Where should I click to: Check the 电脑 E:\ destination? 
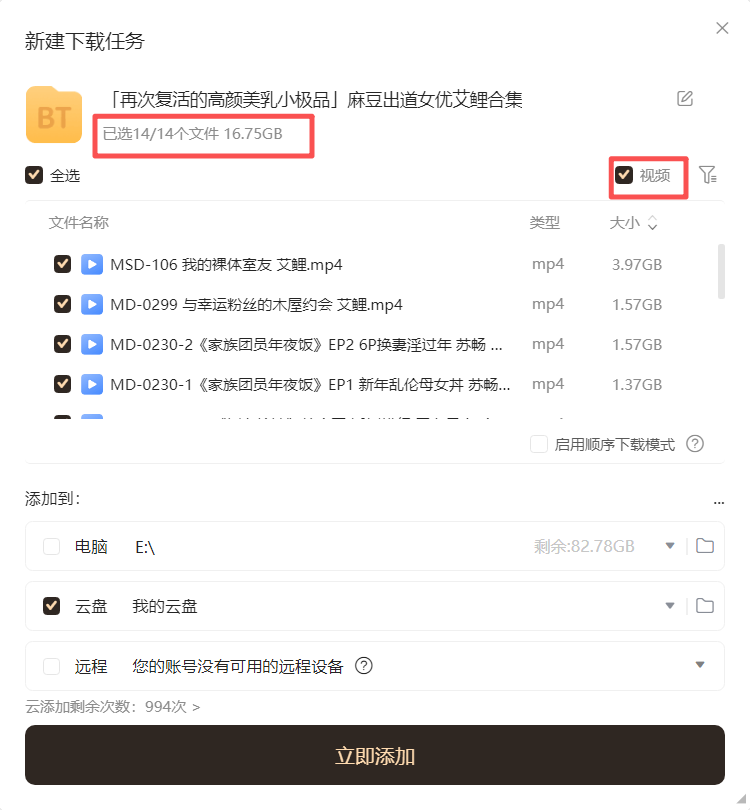51,546
